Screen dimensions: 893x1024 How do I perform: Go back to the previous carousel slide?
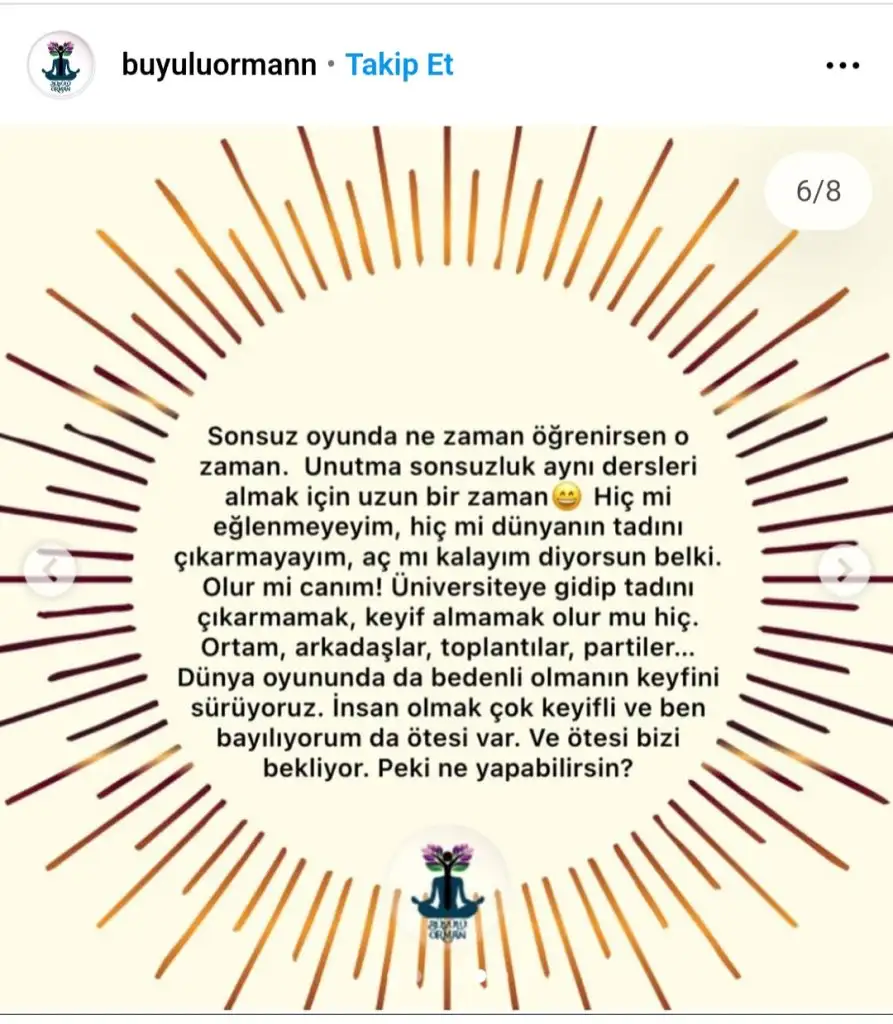(x=49, y=570)
